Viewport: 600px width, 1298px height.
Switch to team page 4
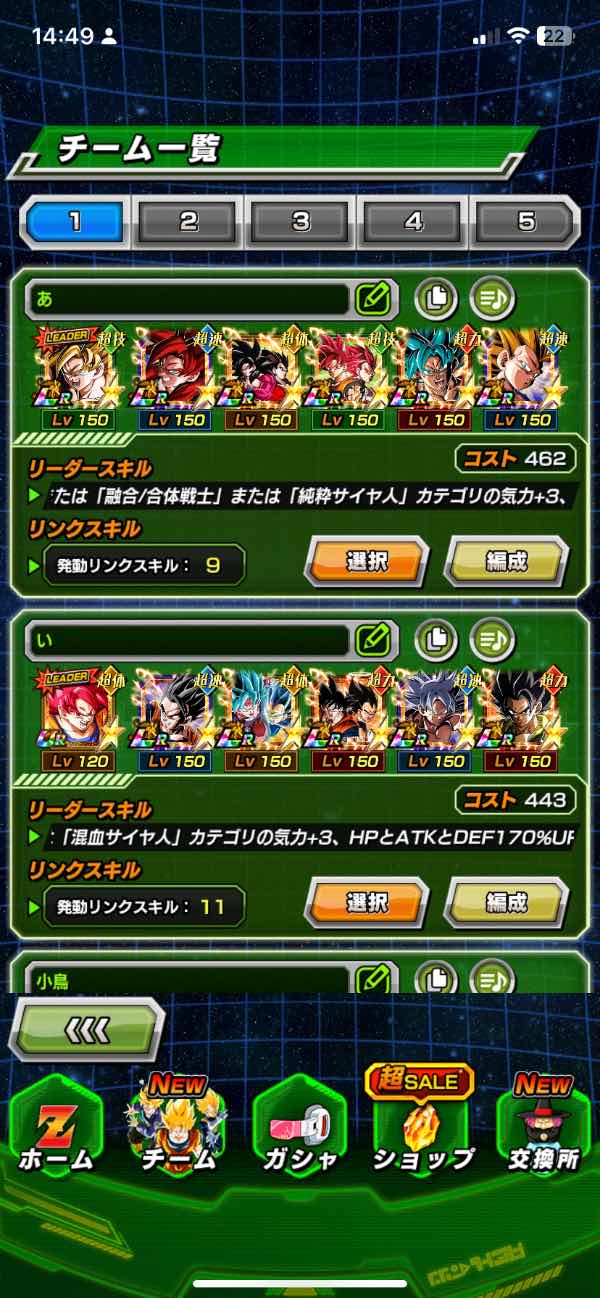pyautogui.click(x=412, y=222)
